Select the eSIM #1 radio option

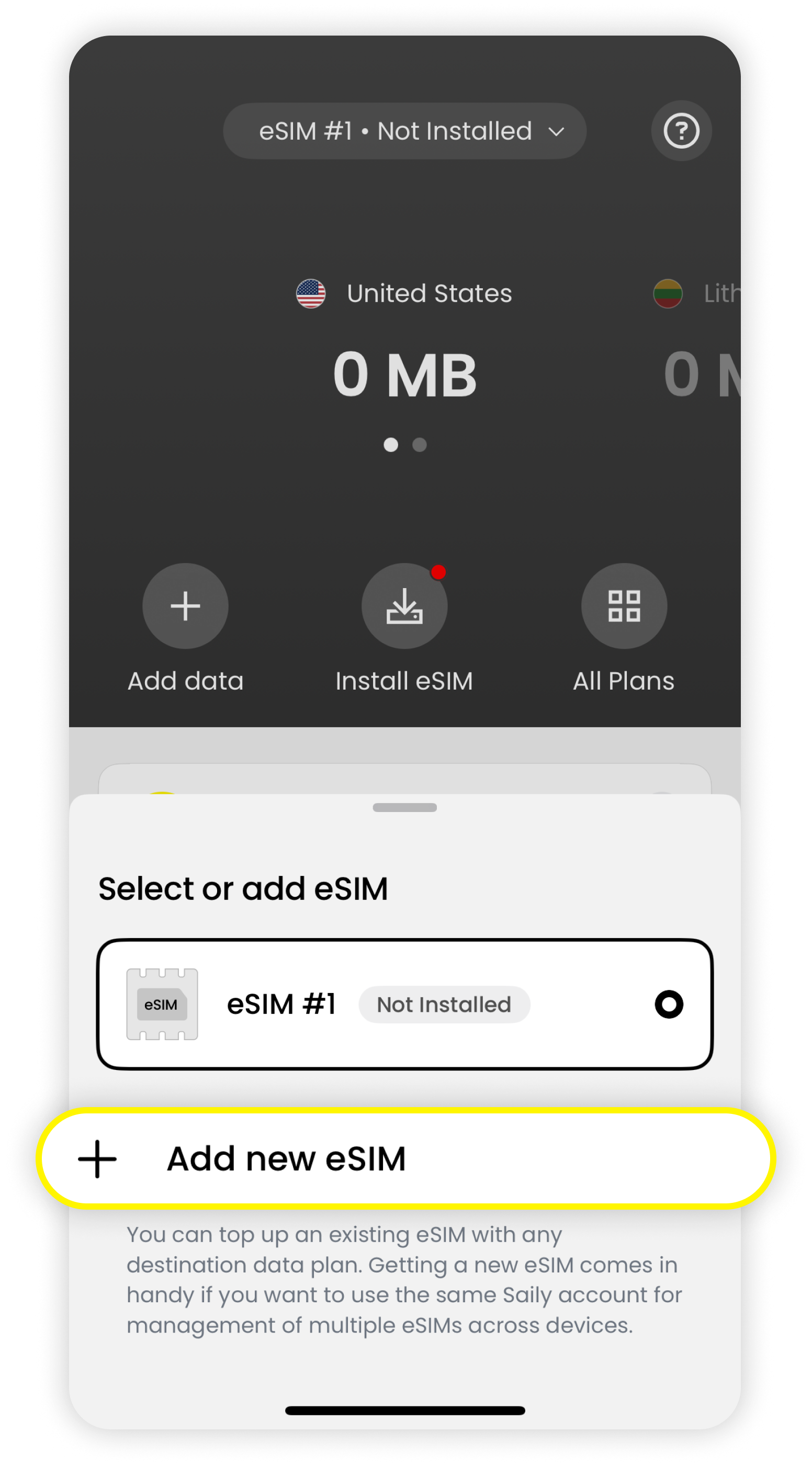tap(669, 1005)
